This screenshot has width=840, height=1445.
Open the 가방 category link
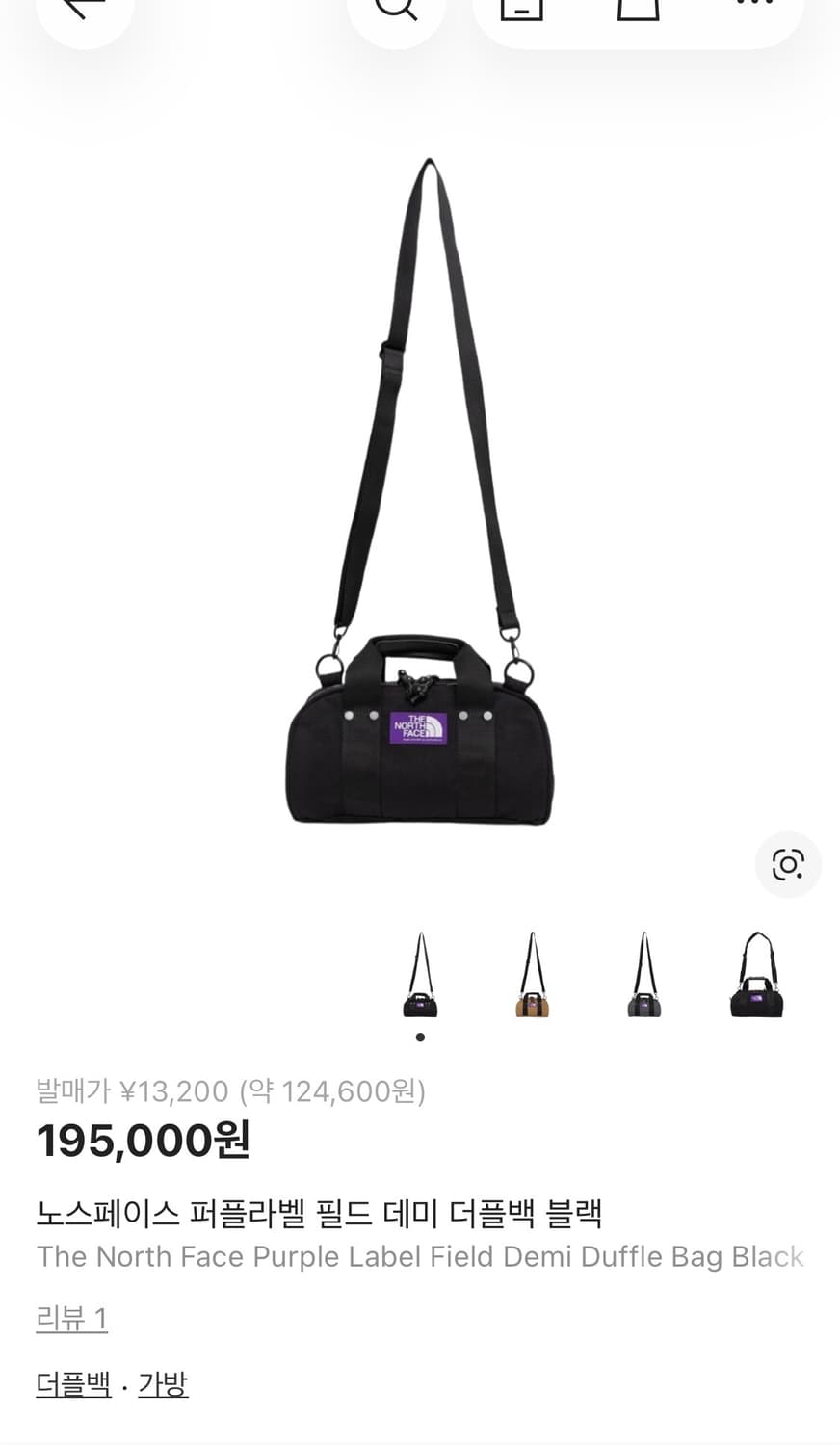pyautogui.click(x=162, y=1383)
